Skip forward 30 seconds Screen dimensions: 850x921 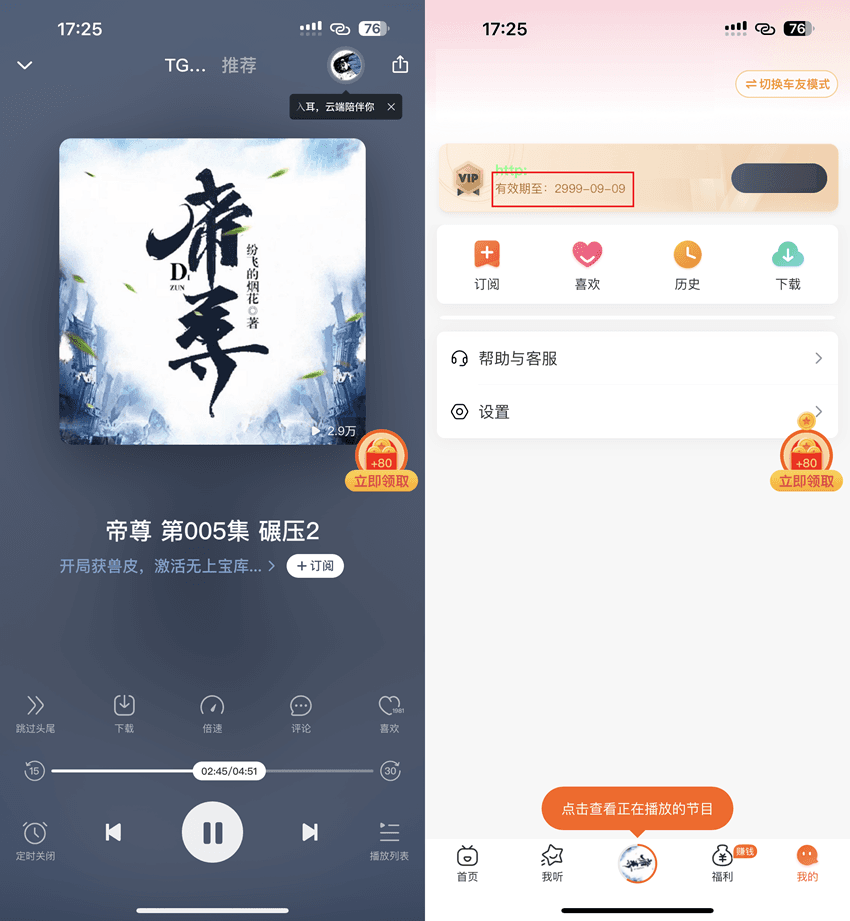point(390,771)
